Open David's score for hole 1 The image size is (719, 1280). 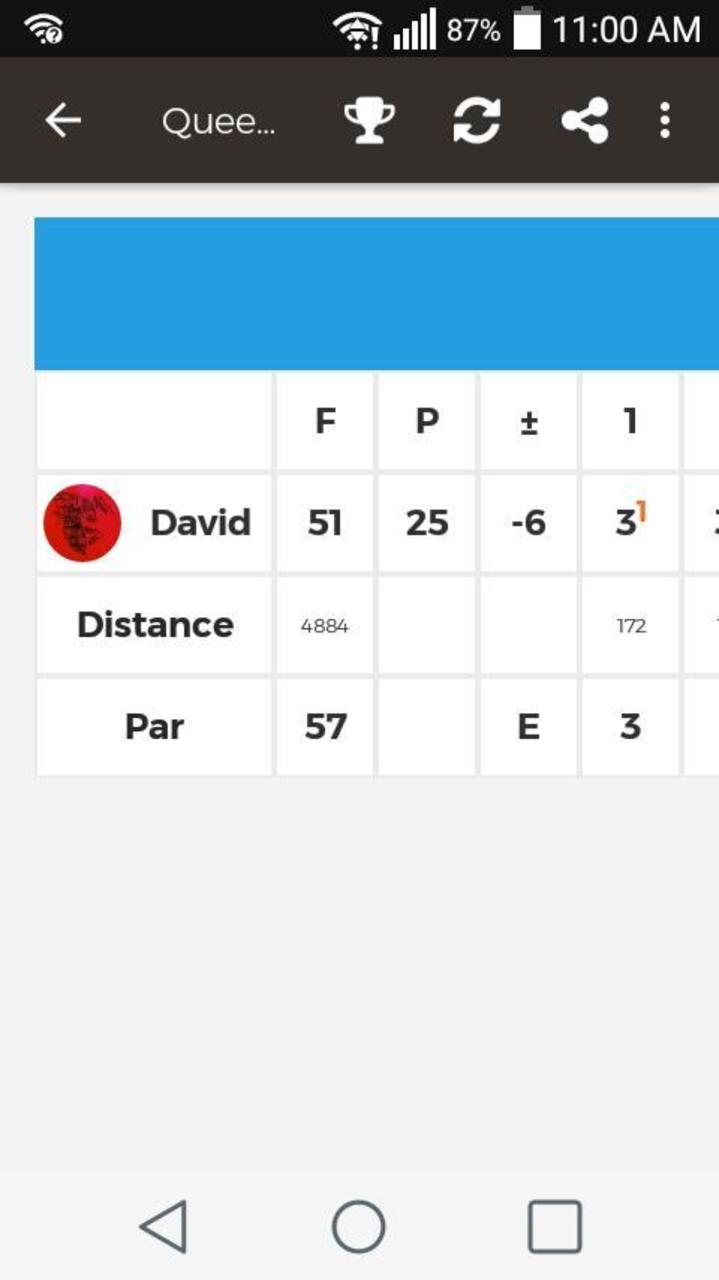[630, 523]
